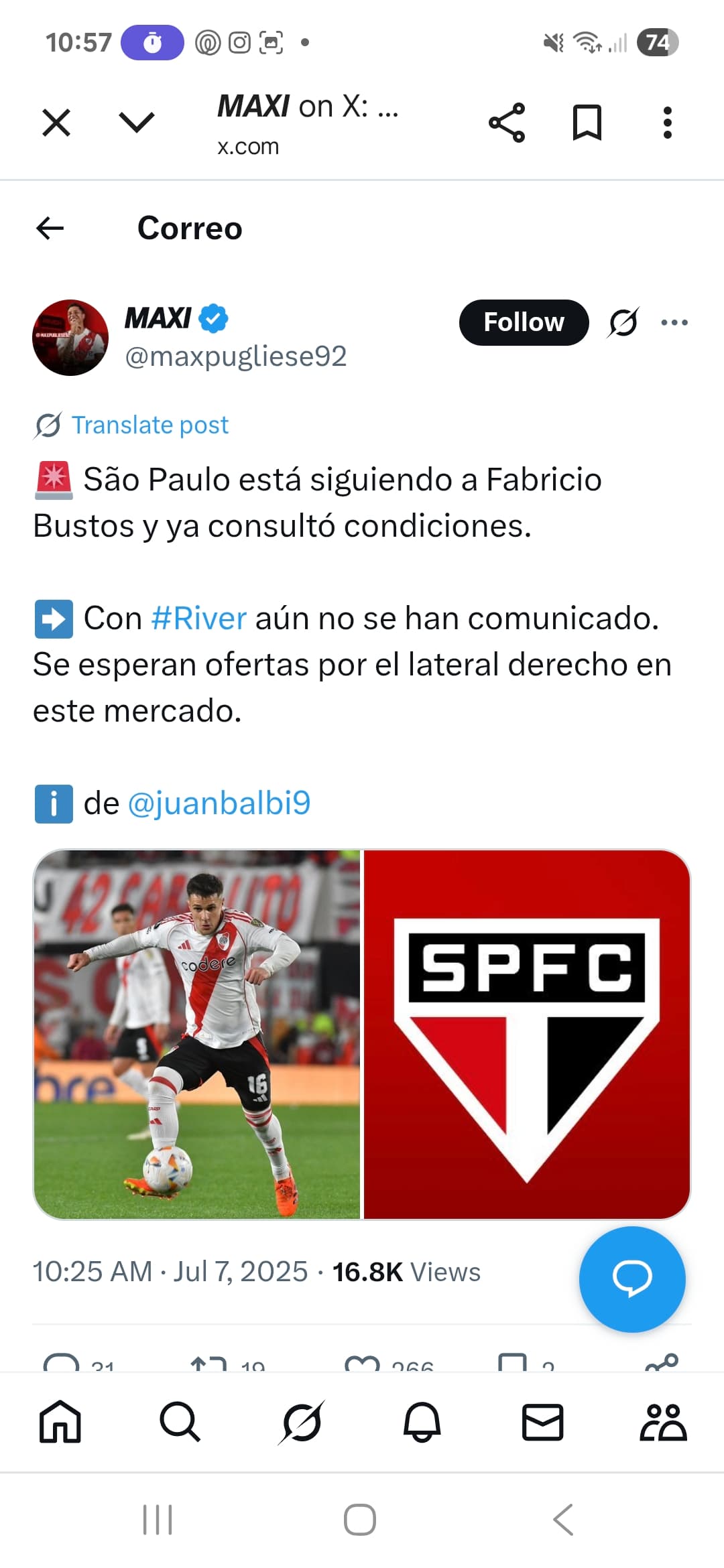724x1568 pixels.
Task: Open the browser's three-dot overflow menu
Action: [x=667, y=123]
